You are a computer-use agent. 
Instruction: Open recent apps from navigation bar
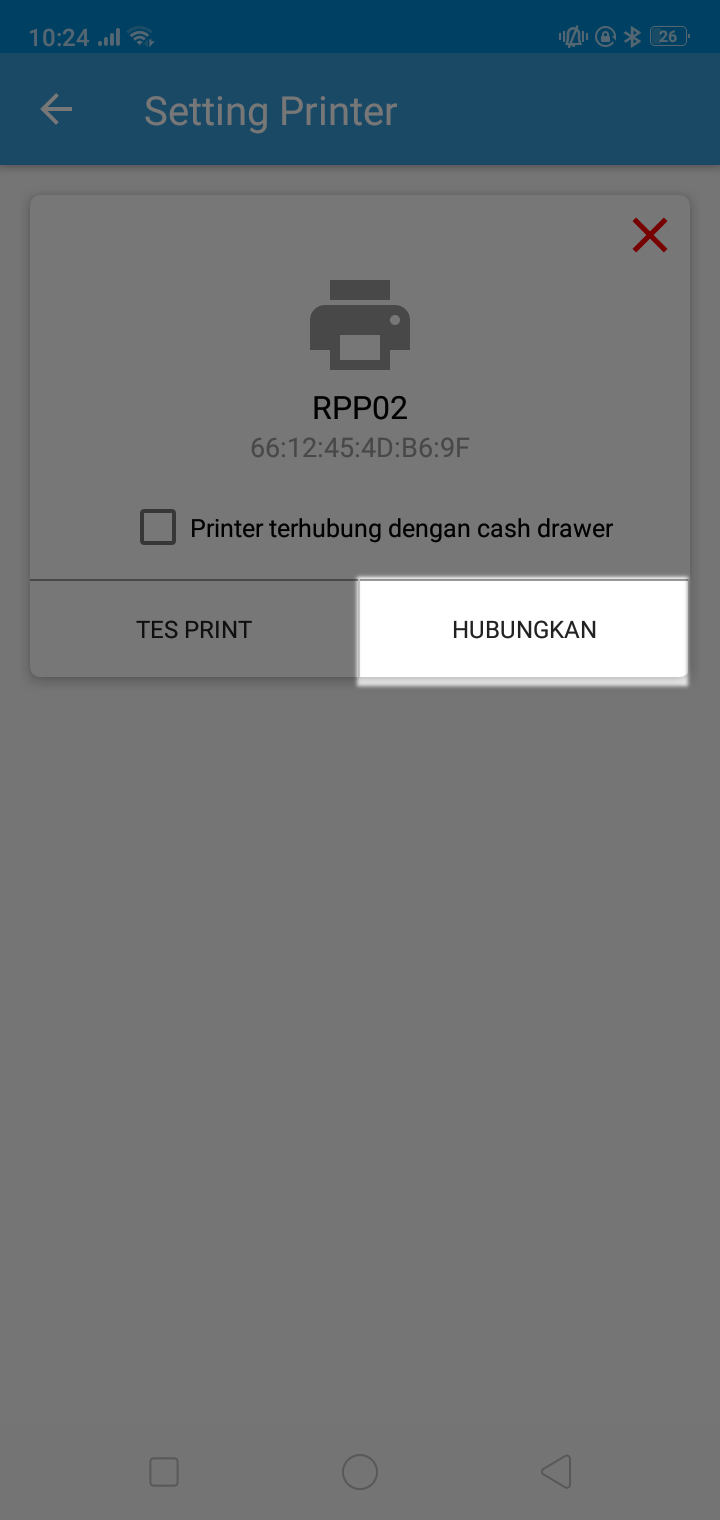coord(164,1472)
